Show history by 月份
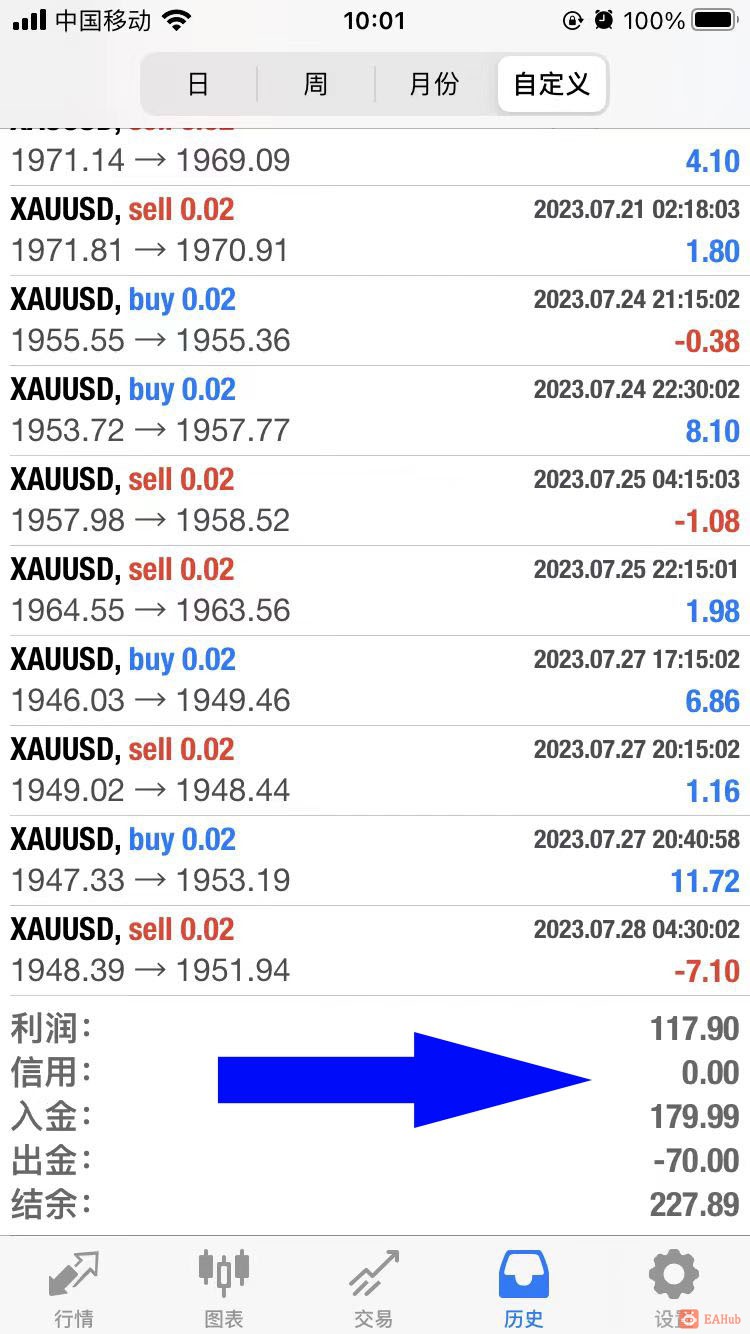Viewport: 750px width, 1334px height. click(x=434, y=84)
